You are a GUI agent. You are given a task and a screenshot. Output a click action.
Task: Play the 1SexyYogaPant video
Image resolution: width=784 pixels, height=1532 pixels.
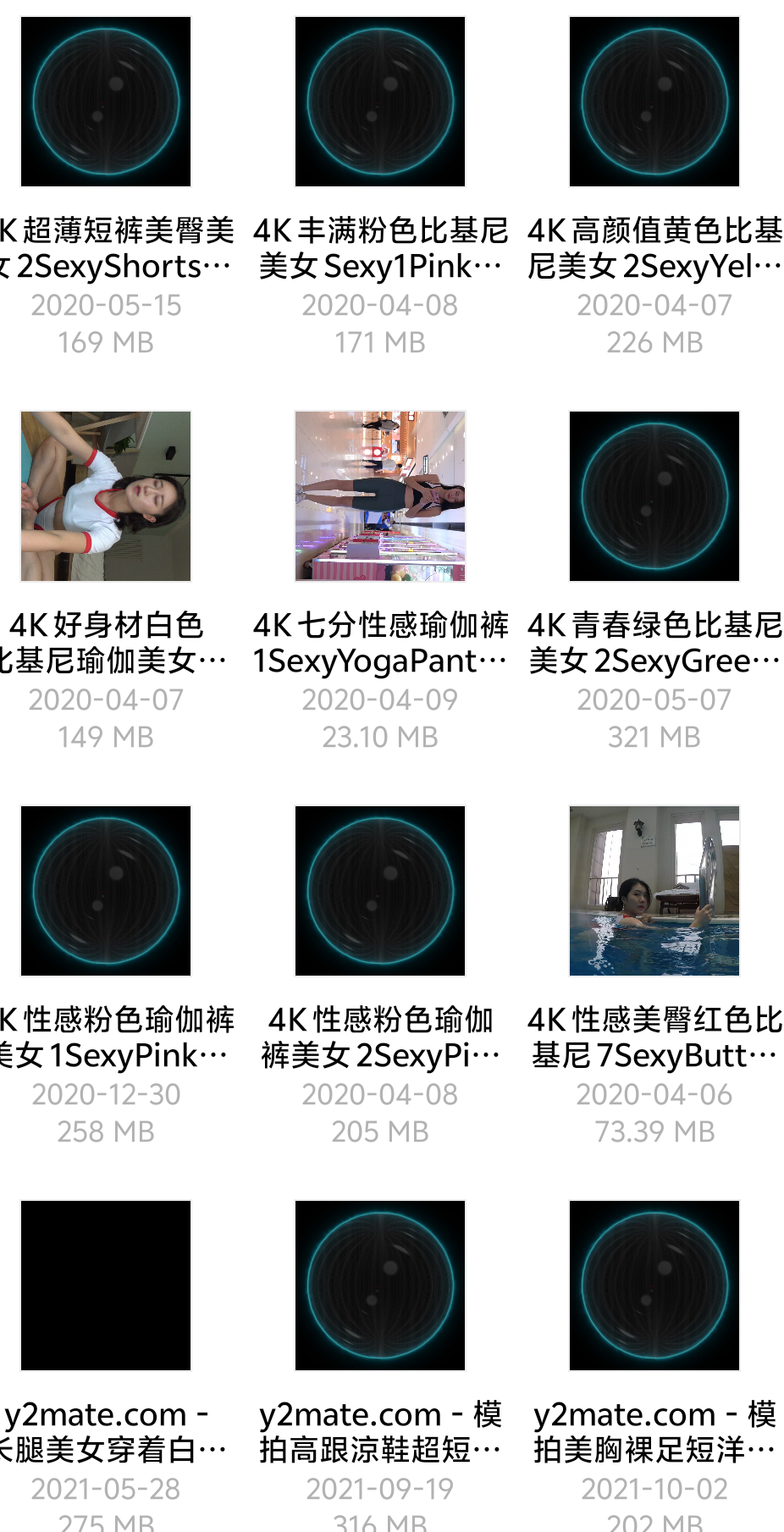[x=380, y=496]
